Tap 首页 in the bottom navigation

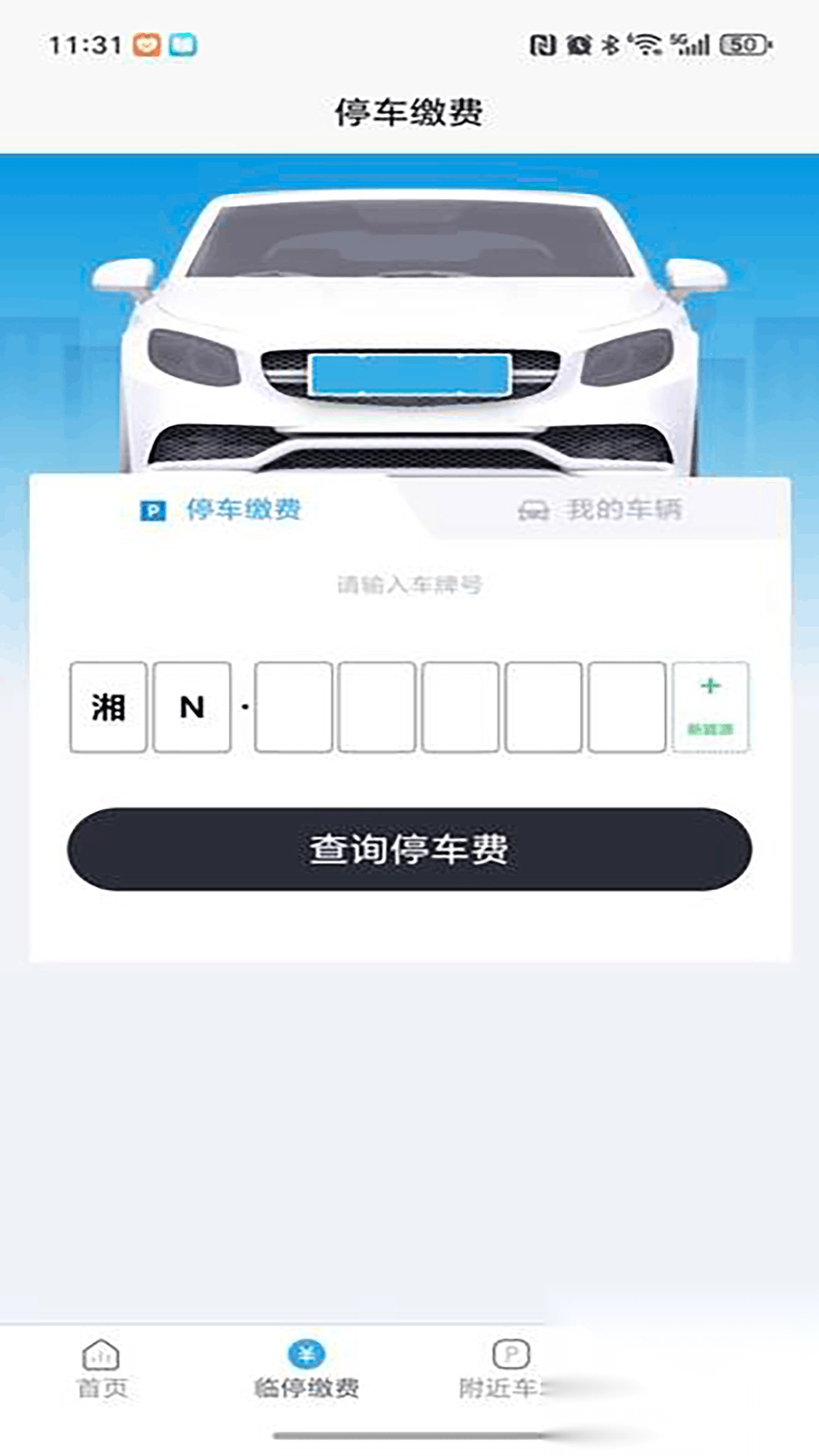click(100, 1399)
